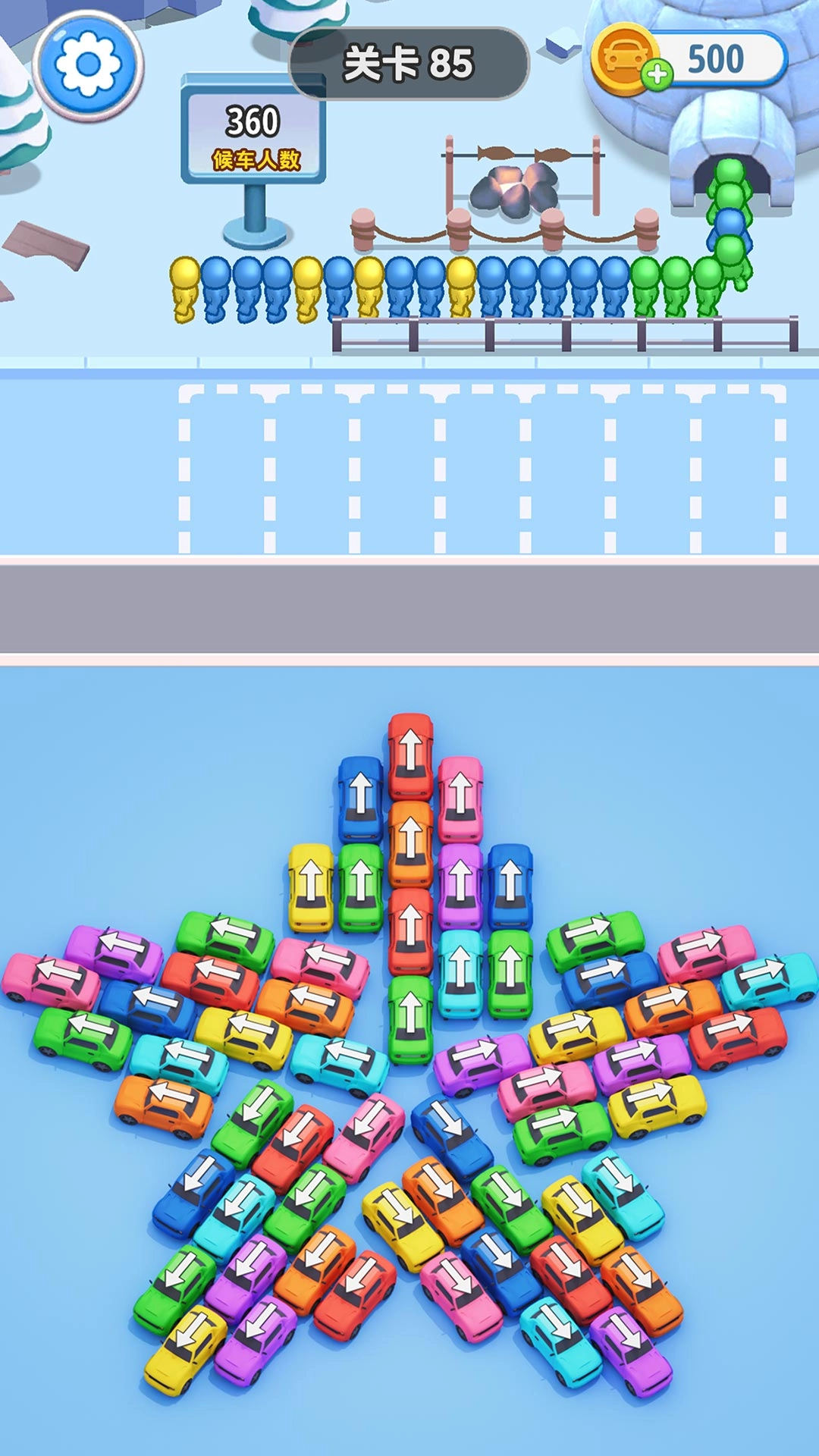This screenshot has width=819, height=1456.
Task: Move the yellow car with the left arrow
Action: [x=243, y=1035]
